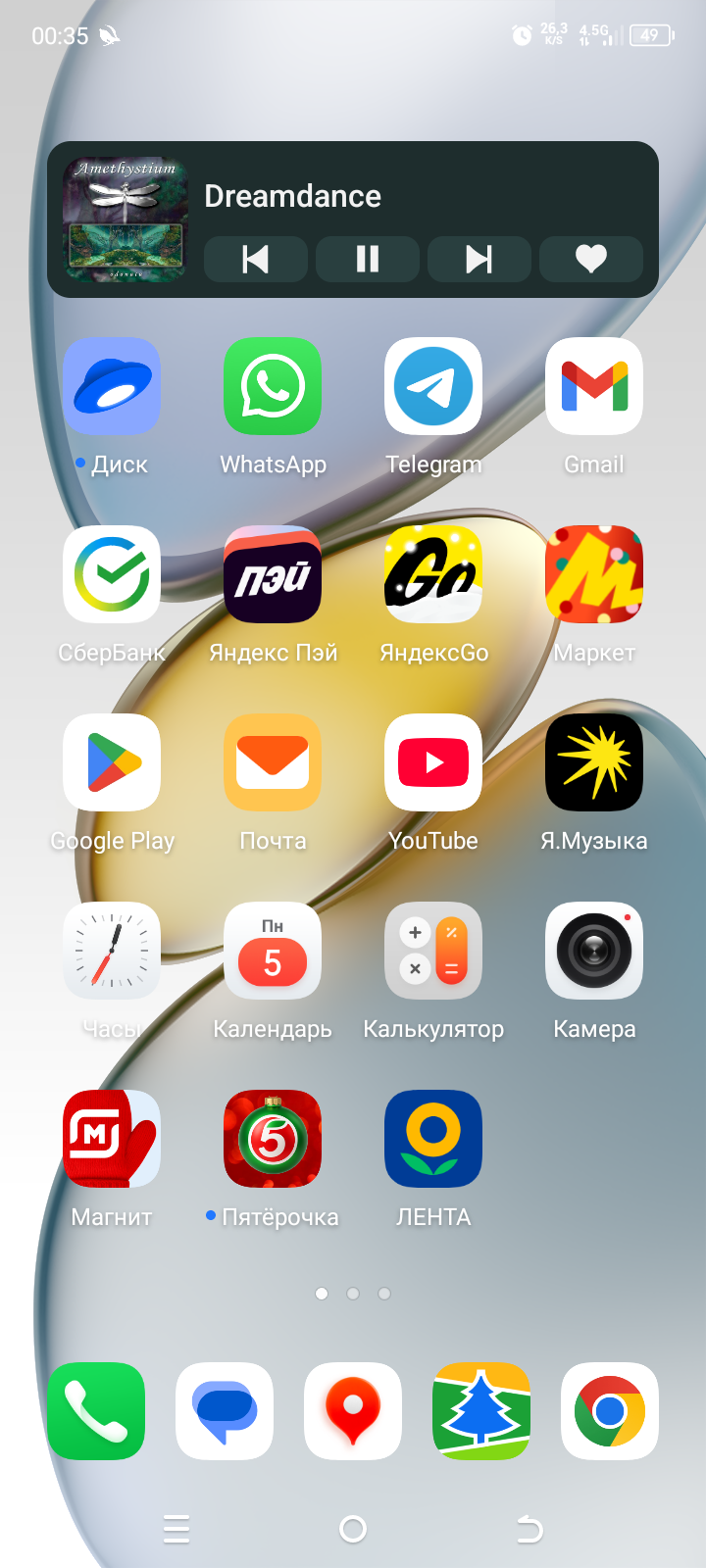
Task: Open recent apps from navigation bar
Action: (x=176, y=1529)
